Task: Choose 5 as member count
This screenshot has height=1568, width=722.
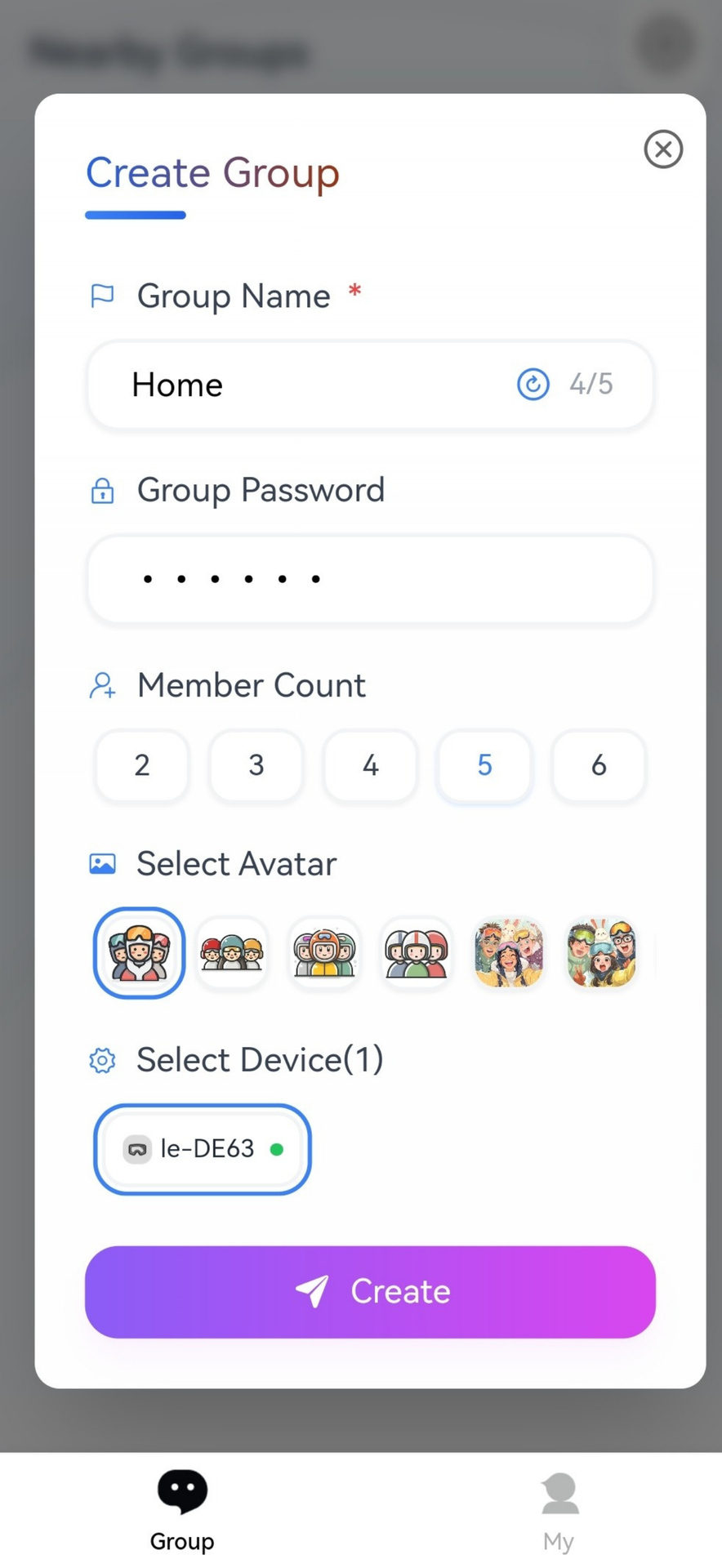Action: click(484, 765)
